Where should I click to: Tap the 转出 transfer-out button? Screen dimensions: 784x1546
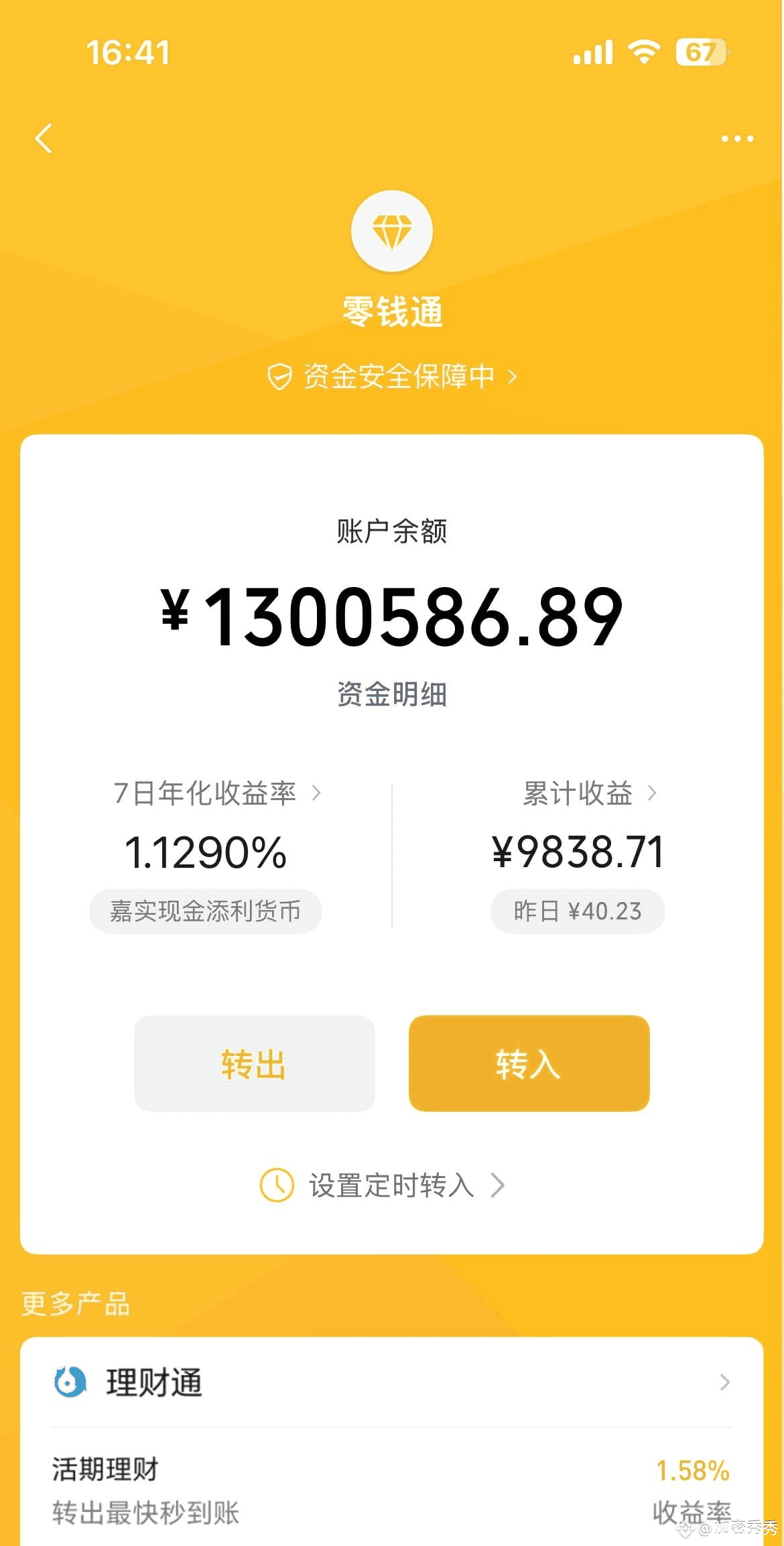pyautogui.click(x=254, y=1064)
